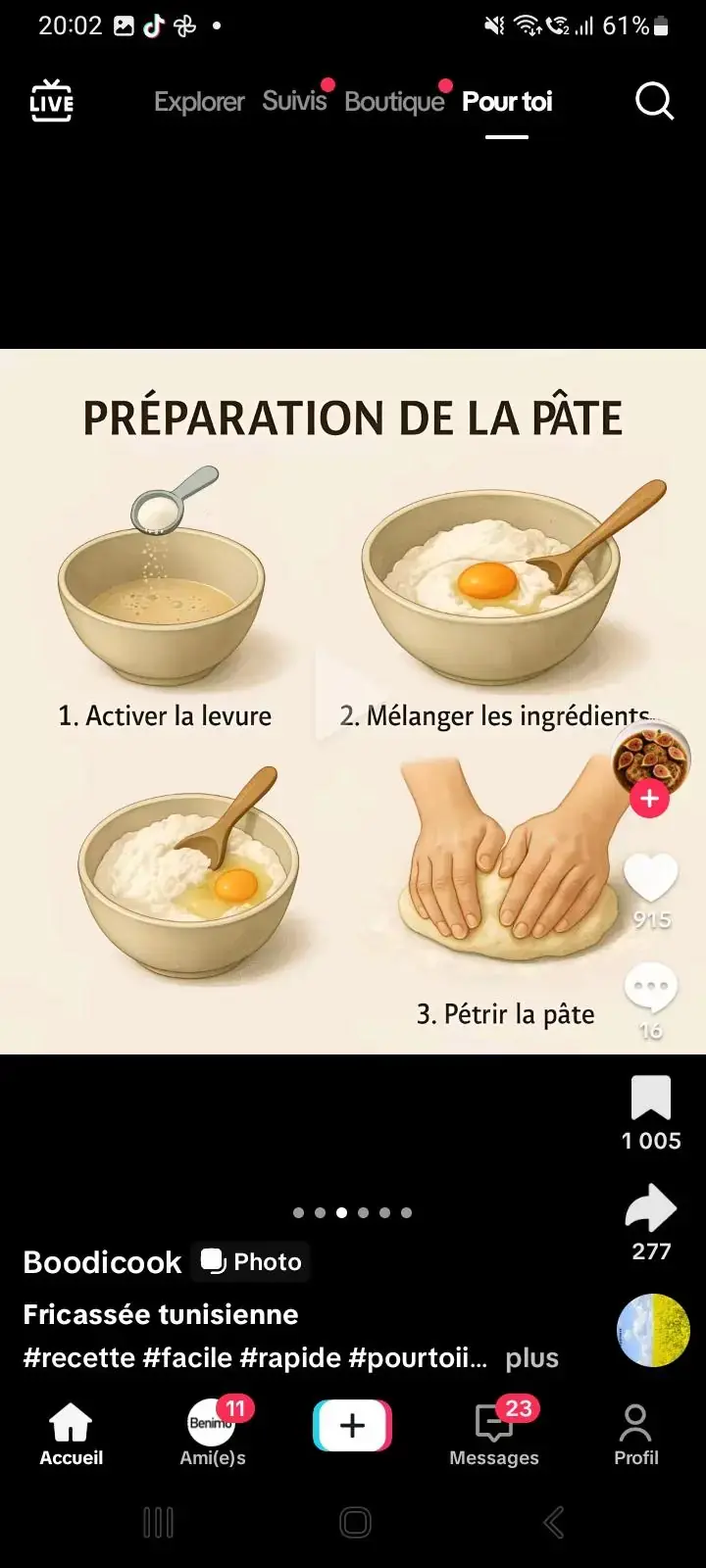The width and height of the screenshot is (706, 1568).
Task: Switch to the Suivis tab
Action: (294, 101)
